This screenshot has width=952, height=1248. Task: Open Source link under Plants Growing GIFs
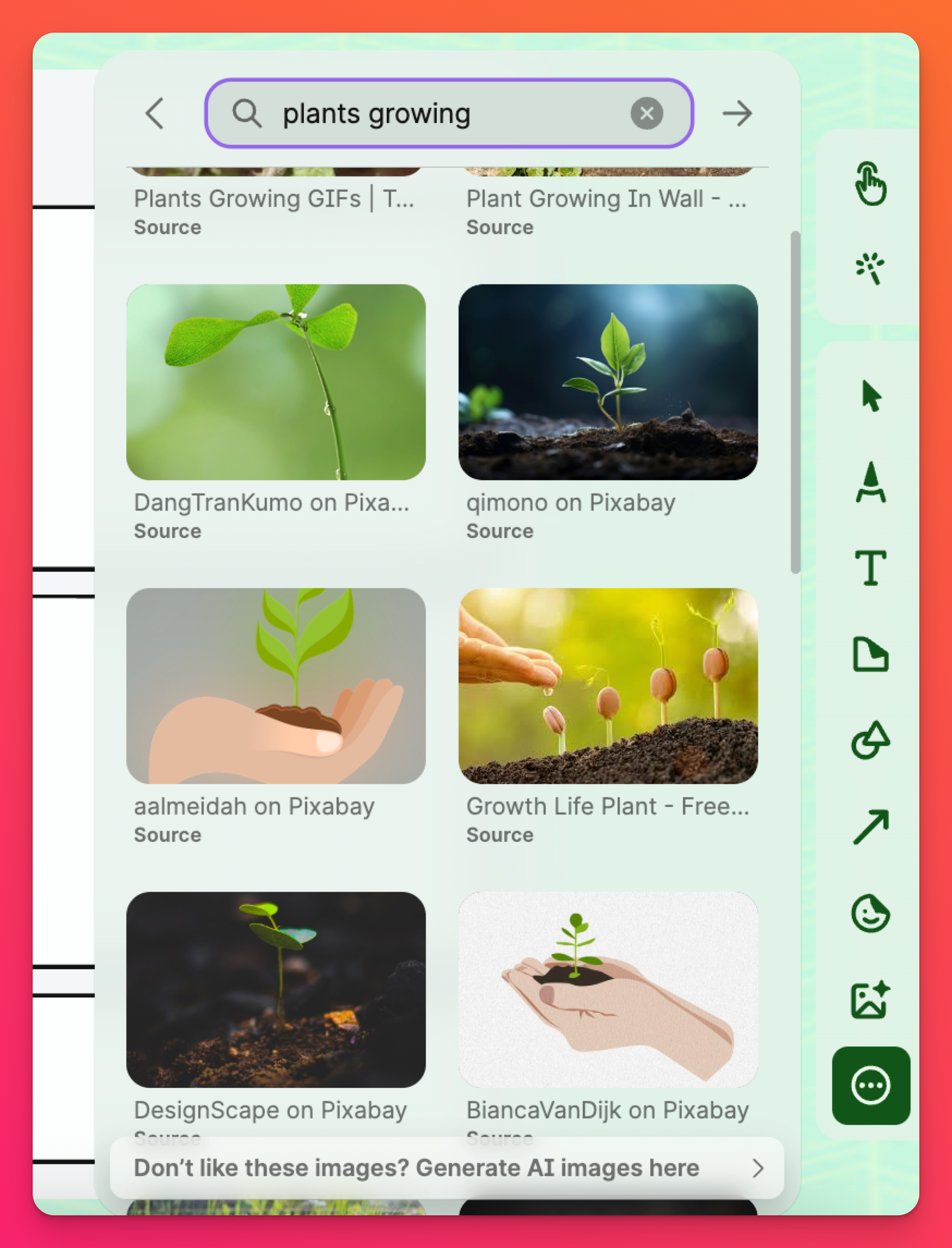pos(167,227)
